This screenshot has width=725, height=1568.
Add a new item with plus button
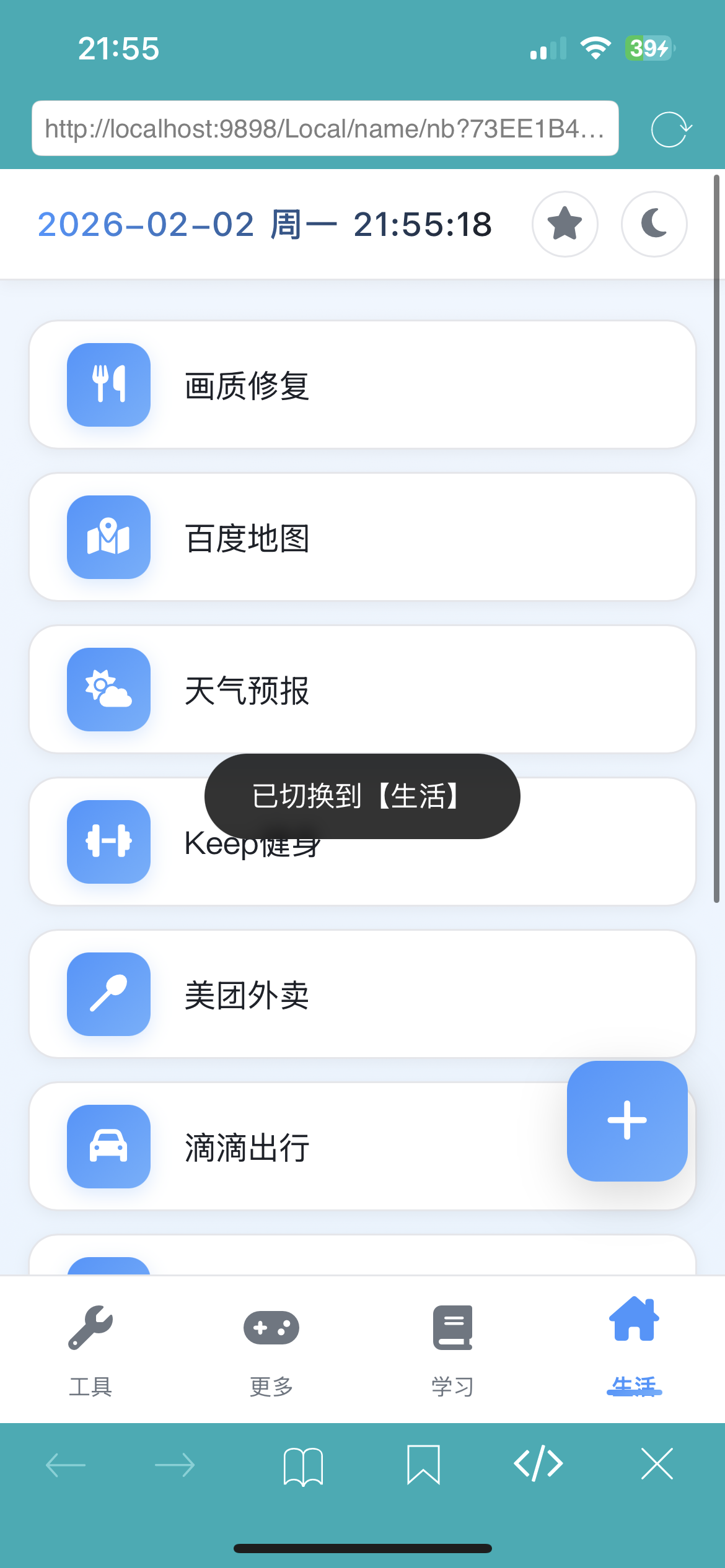pyautogui.click(x=626, y=1120)
